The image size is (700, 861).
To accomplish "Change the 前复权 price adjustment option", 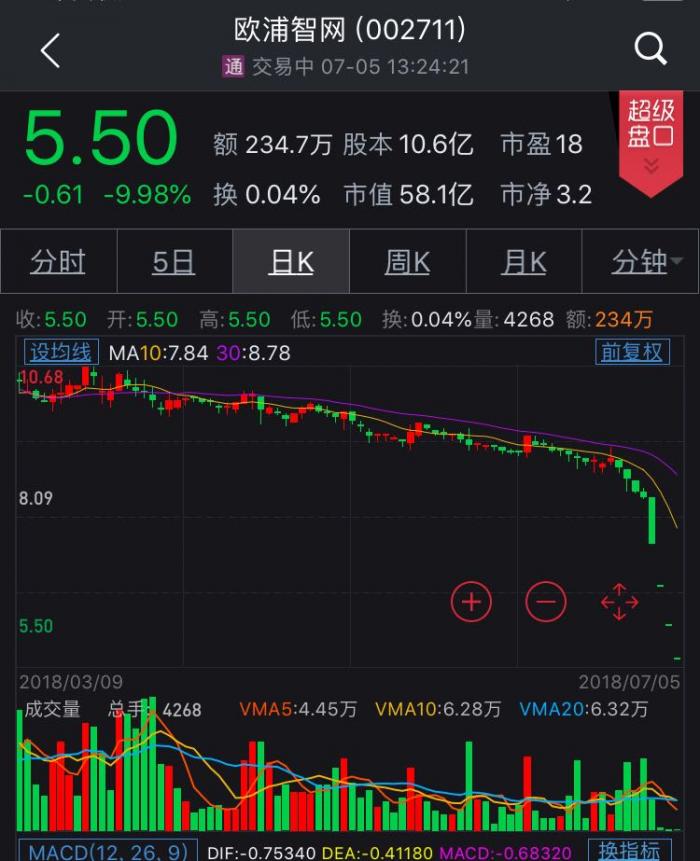I will point(631,352).
